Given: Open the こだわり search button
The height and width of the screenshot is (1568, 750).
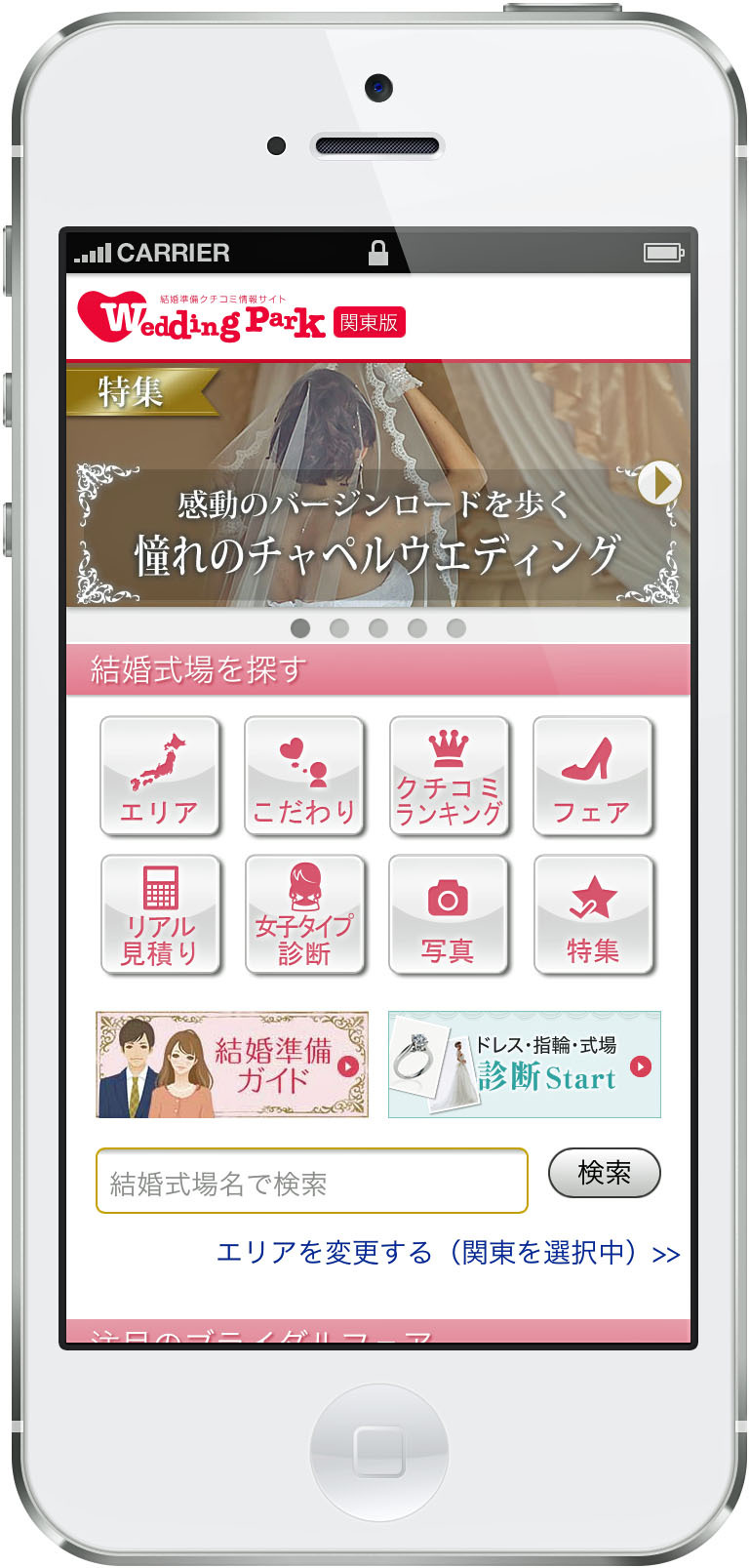Looking at the screenshot, I should point(304,776).
